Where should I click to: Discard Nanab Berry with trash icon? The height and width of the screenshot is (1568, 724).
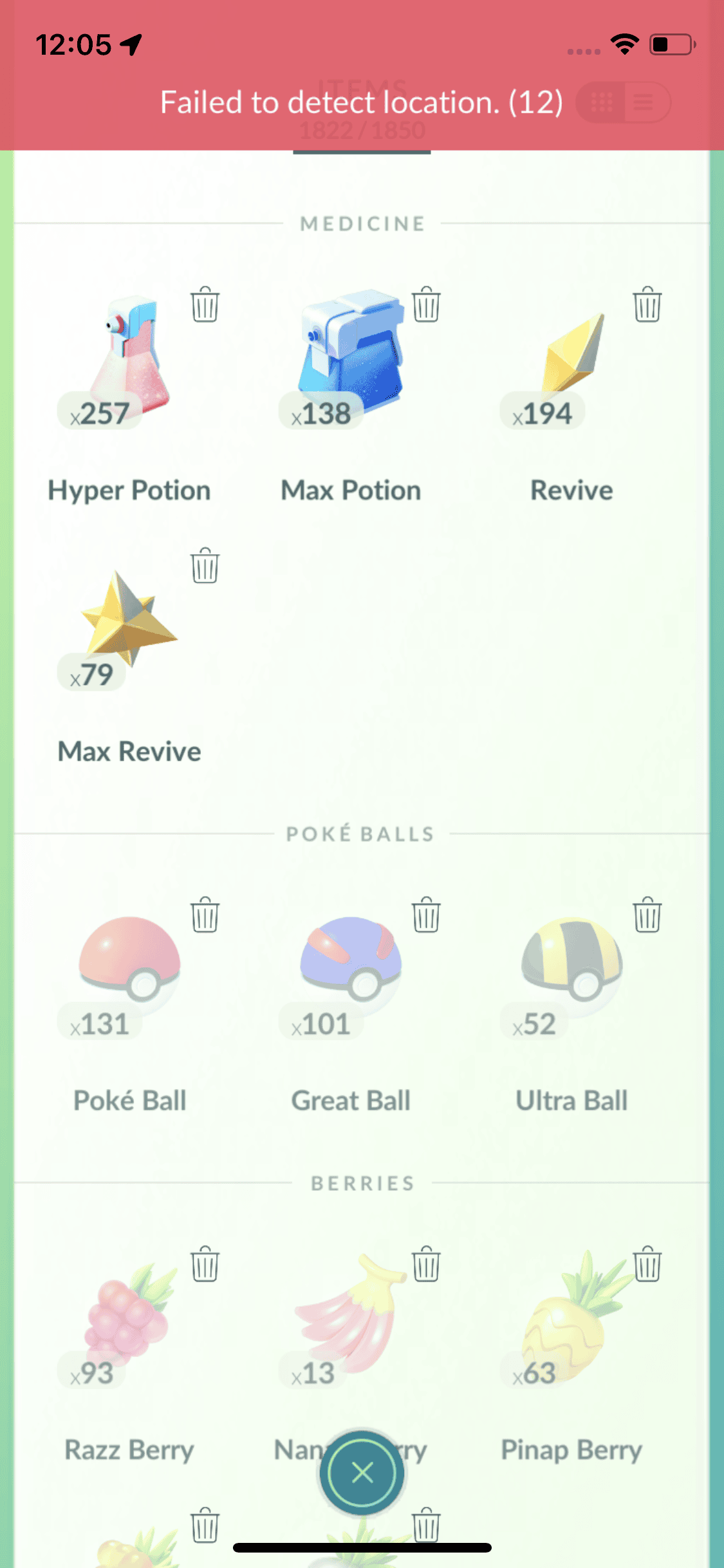coord(426,1264)
